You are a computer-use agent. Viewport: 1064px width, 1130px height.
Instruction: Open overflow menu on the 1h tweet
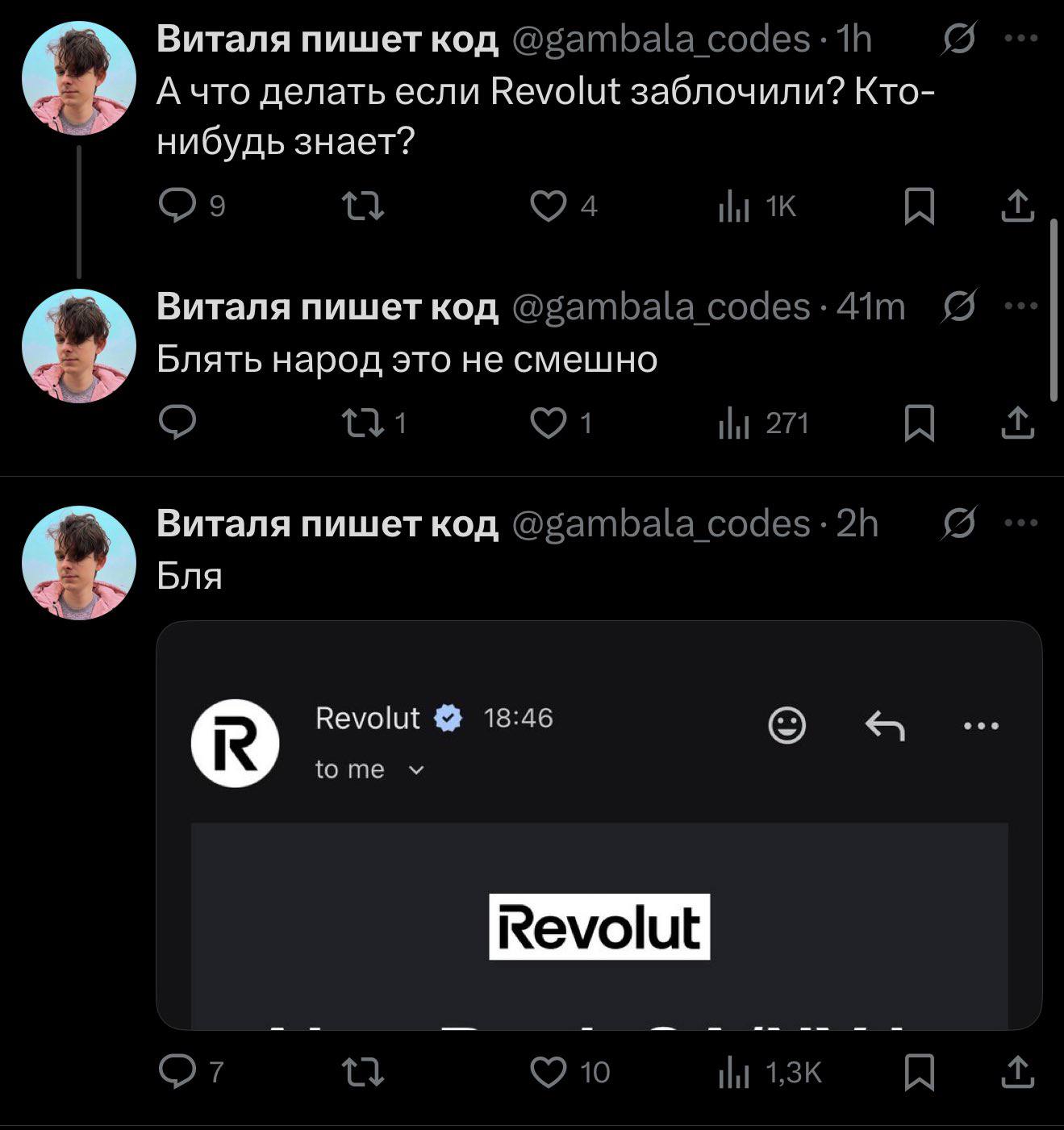point(1021,38)
